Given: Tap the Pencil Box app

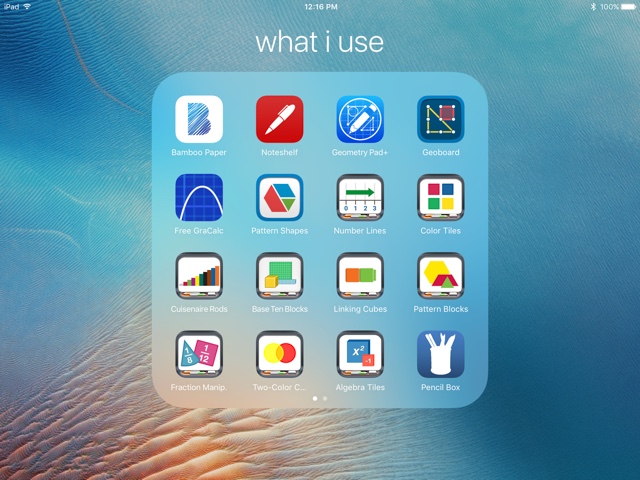Looking at the screenshot, I should coord(440,354).
